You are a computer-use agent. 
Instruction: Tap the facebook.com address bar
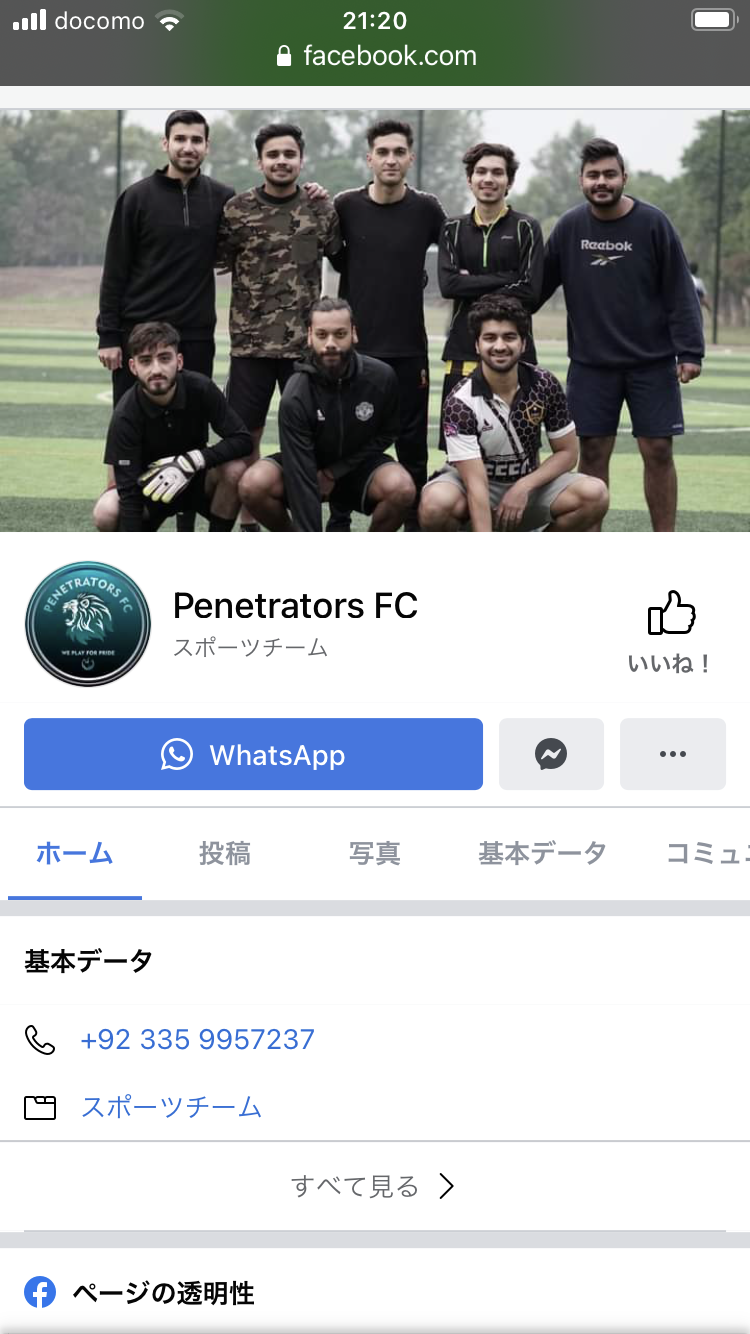pos(376,56)
